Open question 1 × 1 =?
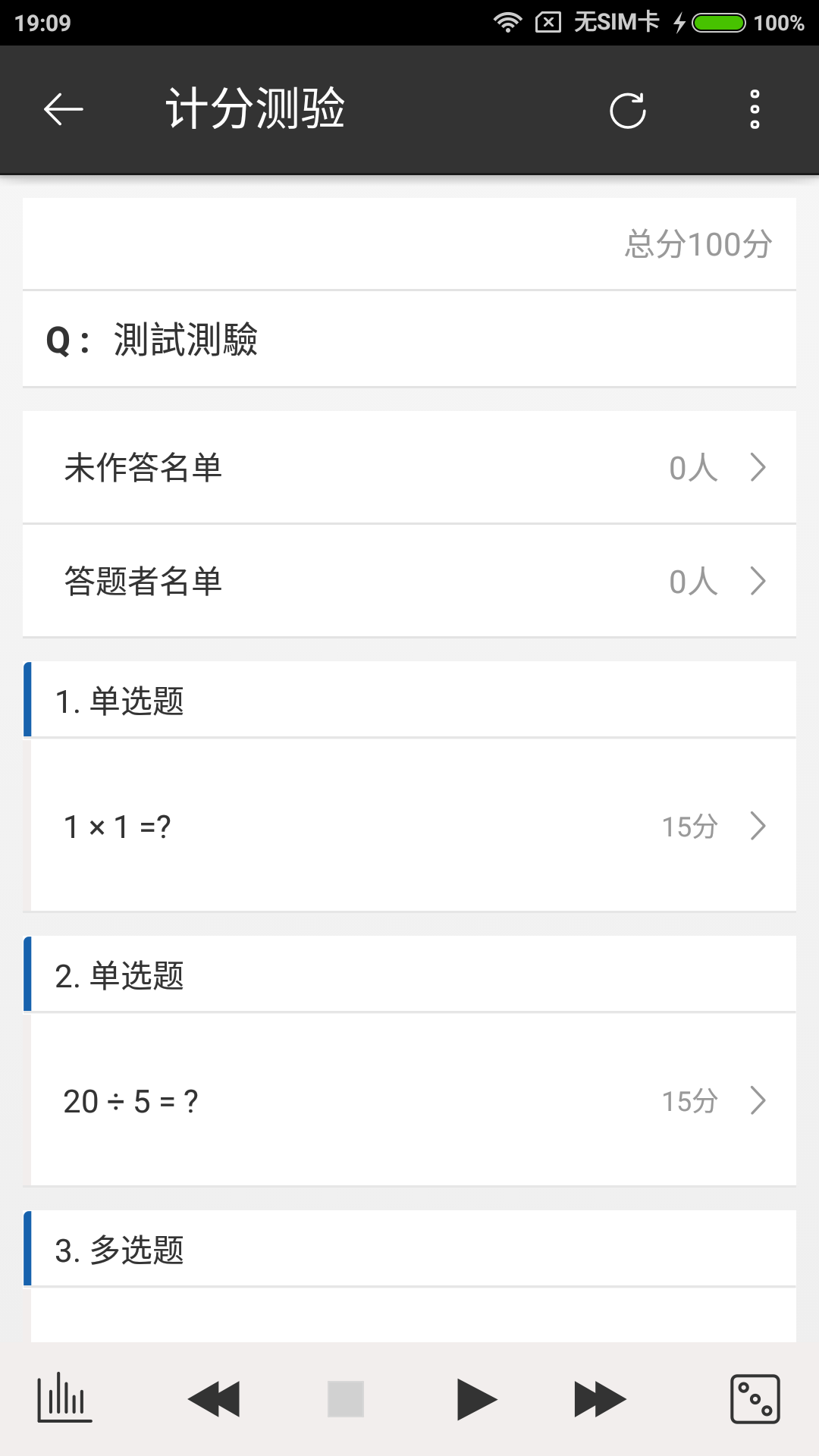 pyautogui.click(x=409, y=826)
